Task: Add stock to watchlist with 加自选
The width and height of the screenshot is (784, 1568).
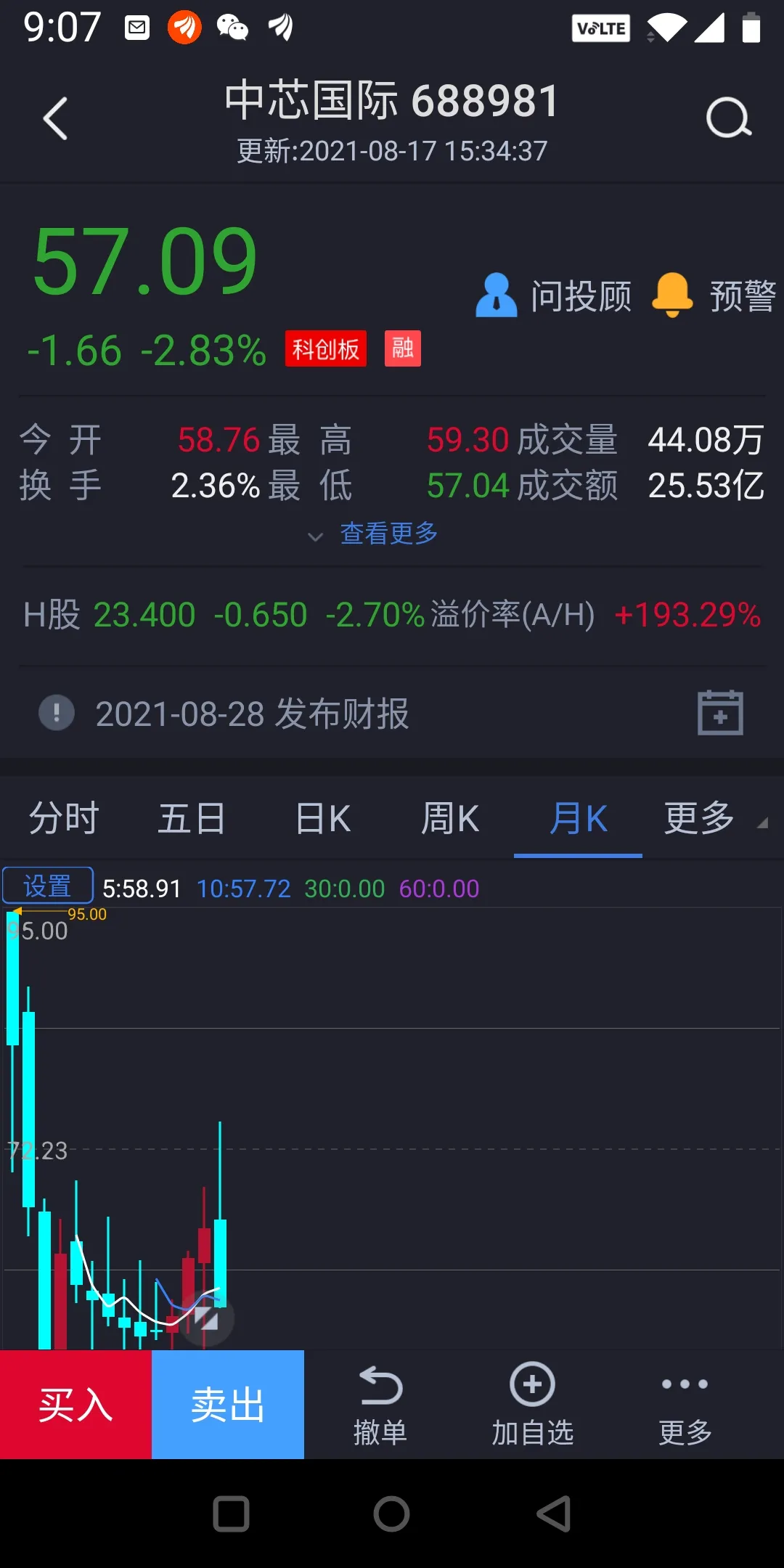Action: 533,1405
